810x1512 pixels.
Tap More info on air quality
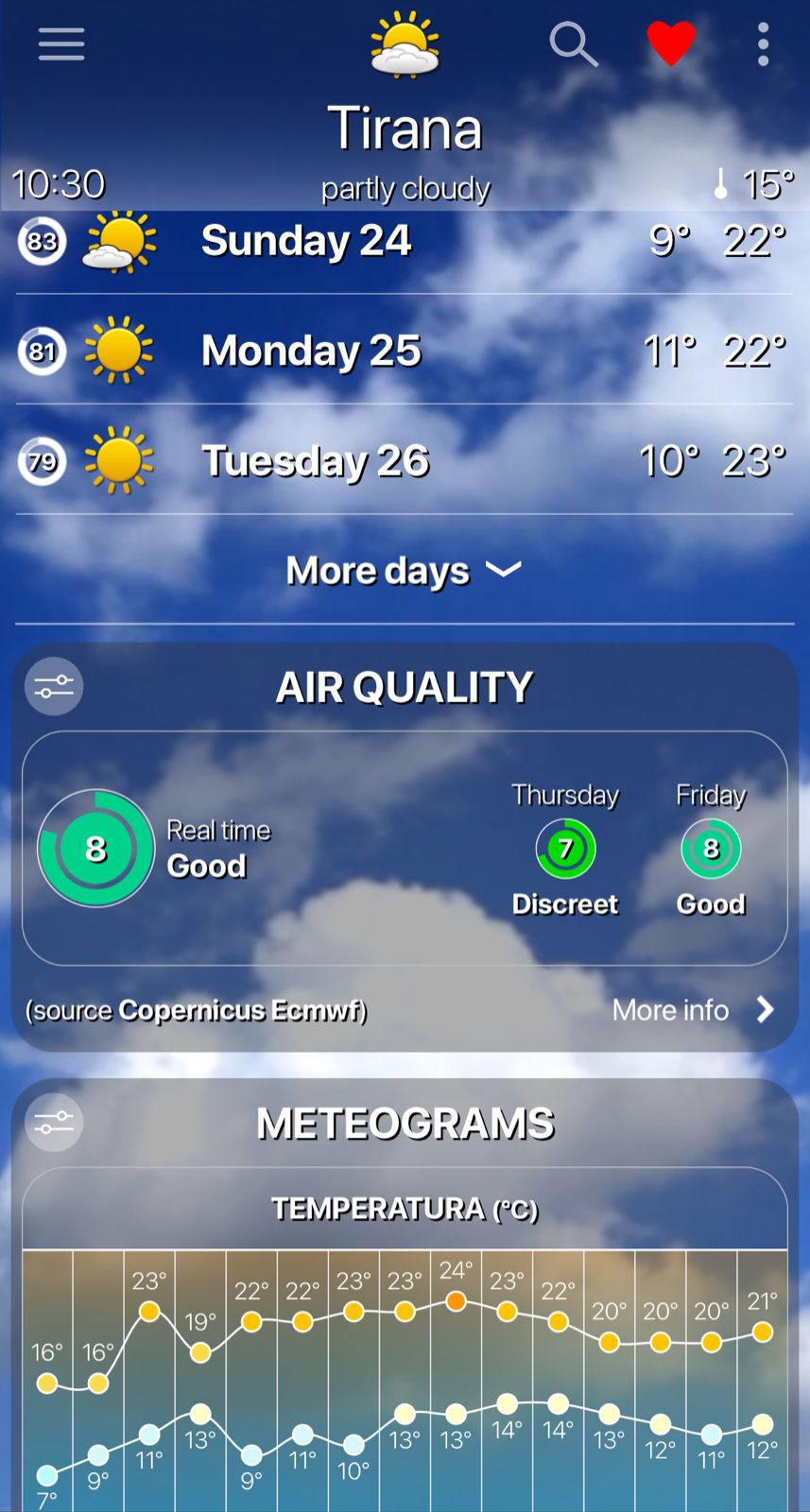pos(692,1010)
